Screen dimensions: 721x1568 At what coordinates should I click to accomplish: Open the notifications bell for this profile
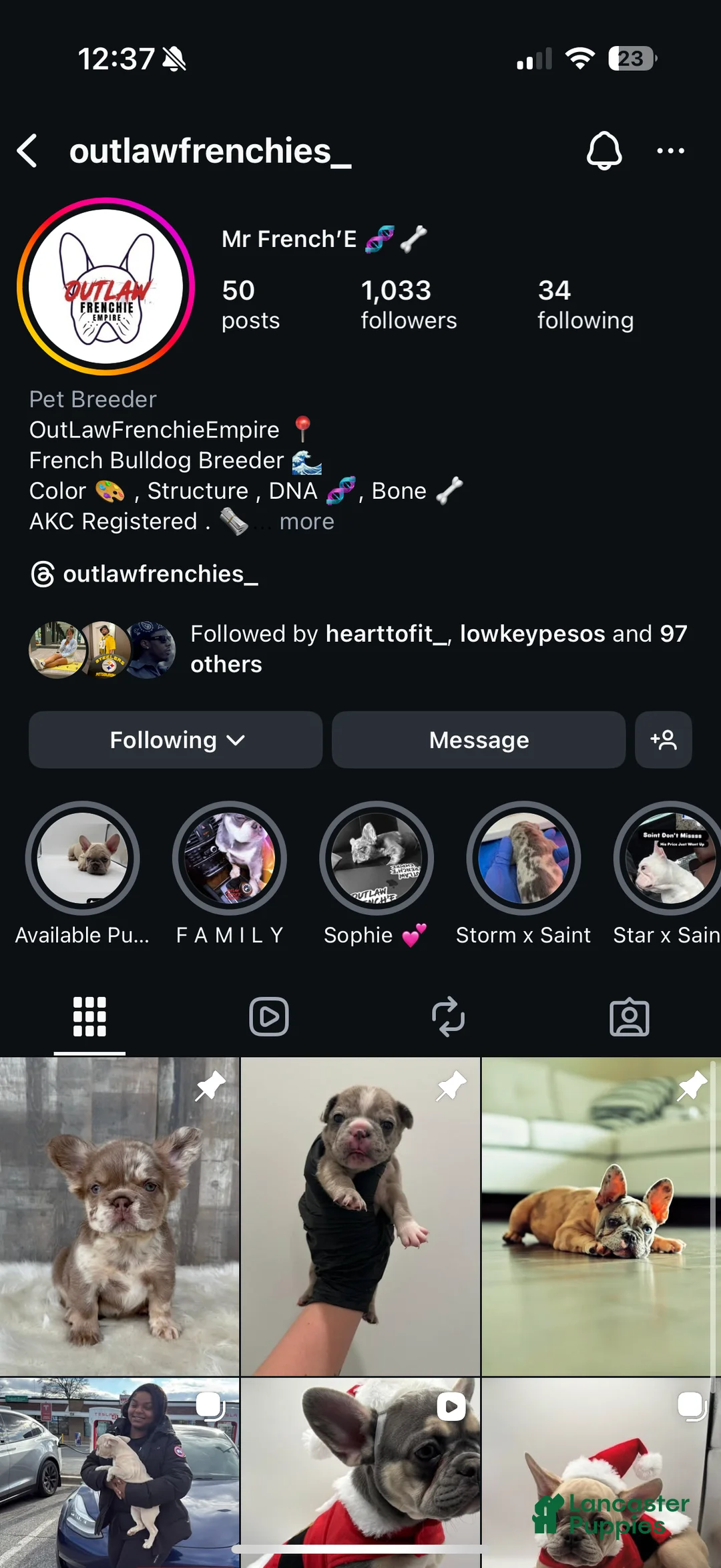pos(604,151)
